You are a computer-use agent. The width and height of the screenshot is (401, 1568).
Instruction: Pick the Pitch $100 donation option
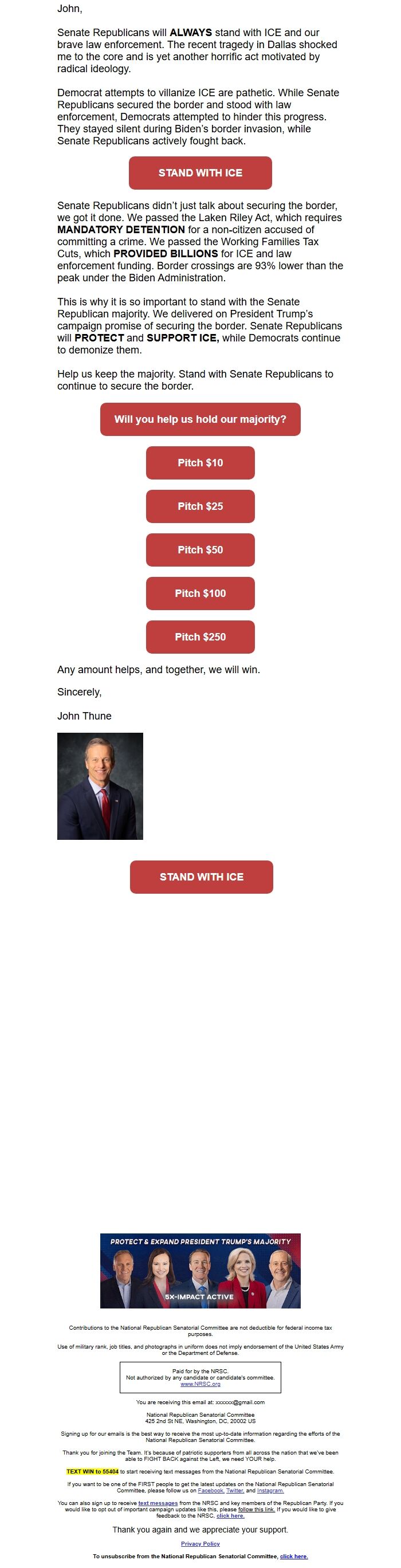point(200,594)
